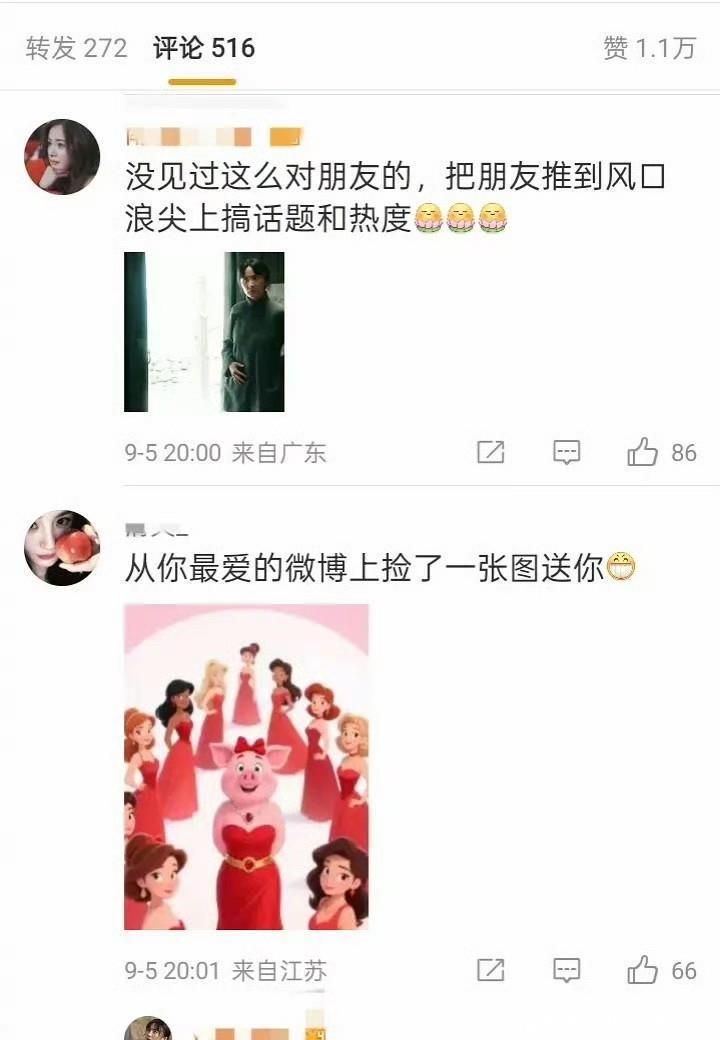This screenshot has width=720, height=1040.
Task: Repost the 9-5 20:00 comment
Action: pos(490,453)
